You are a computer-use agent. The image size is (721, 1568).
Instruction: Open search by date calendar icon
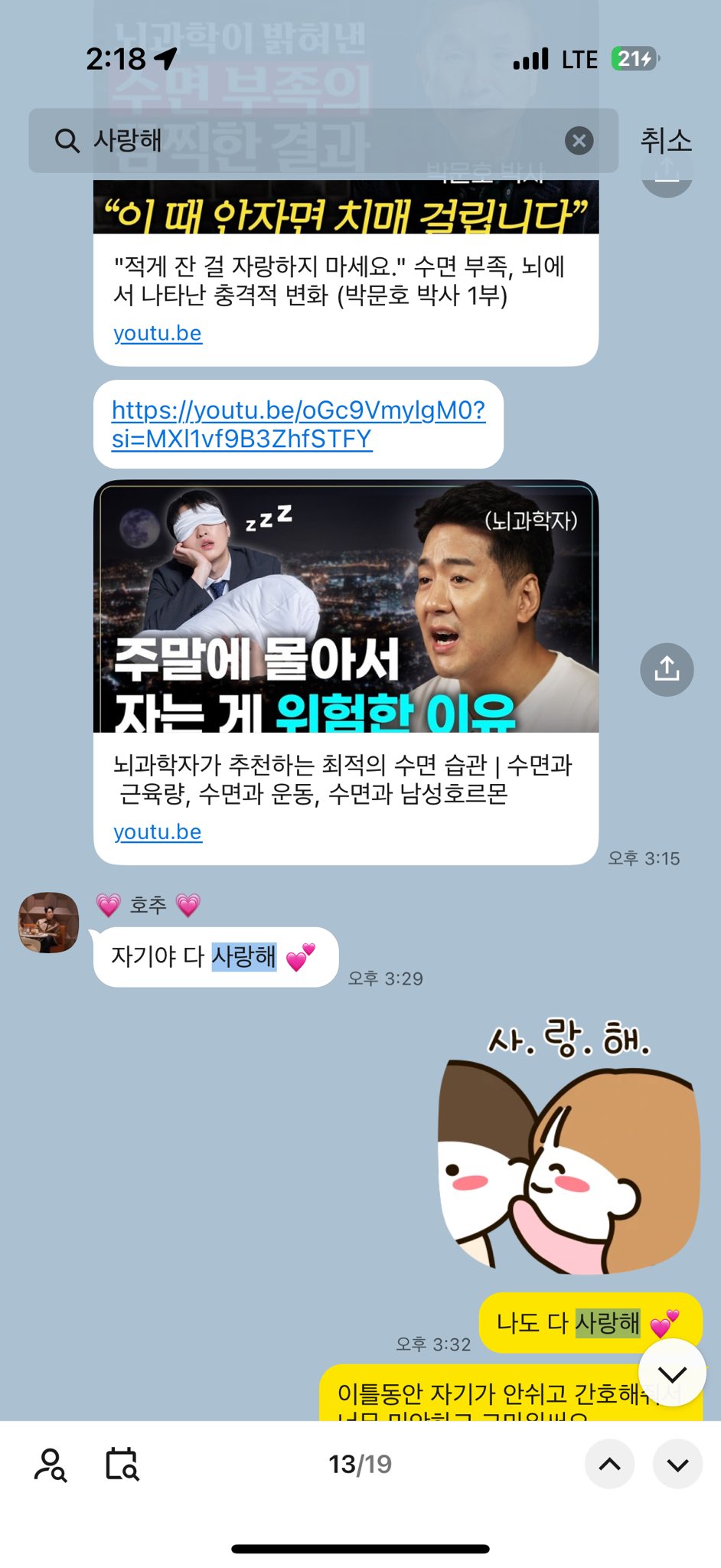pyautogui.click(x=121, y=1465)
